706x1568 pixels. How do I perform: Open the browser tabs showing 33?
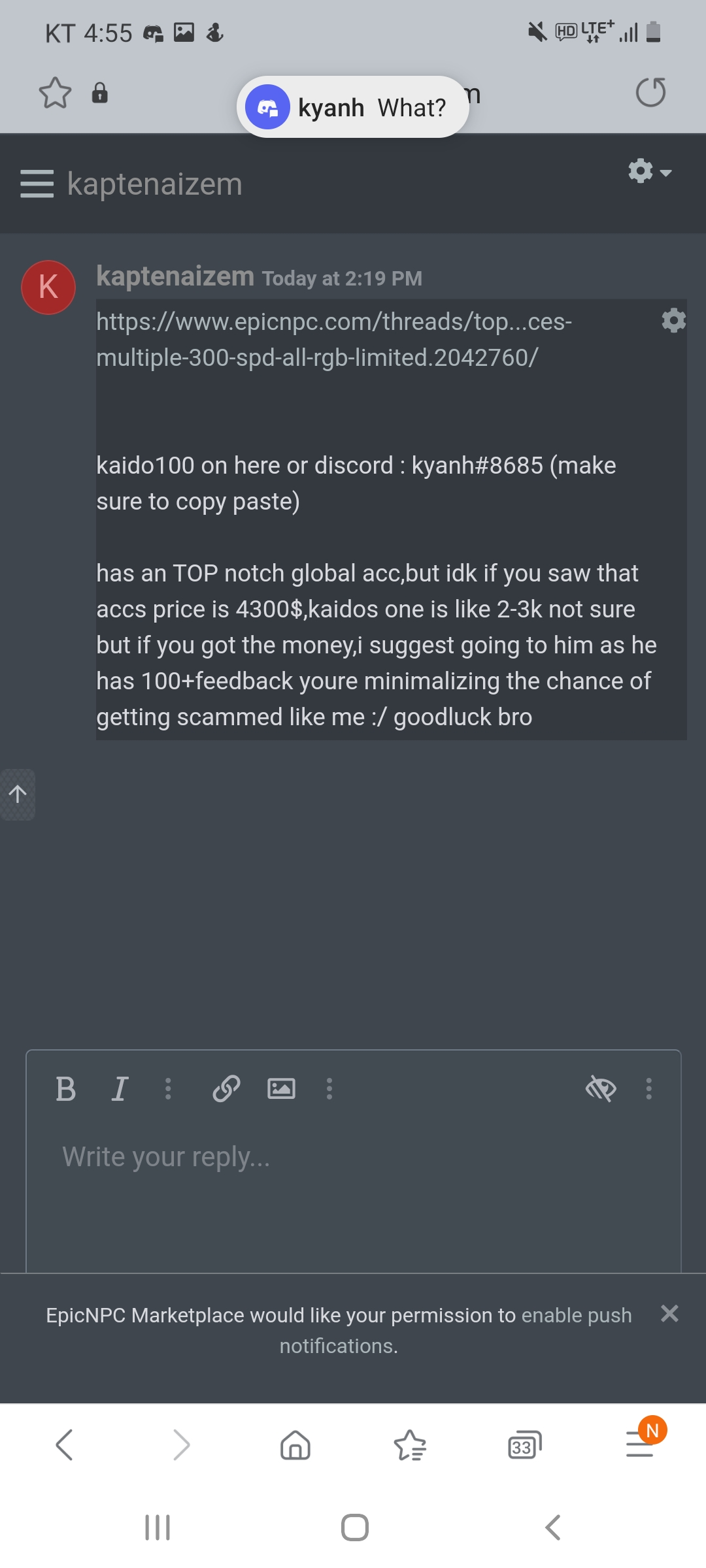[x=525, y=1445]
